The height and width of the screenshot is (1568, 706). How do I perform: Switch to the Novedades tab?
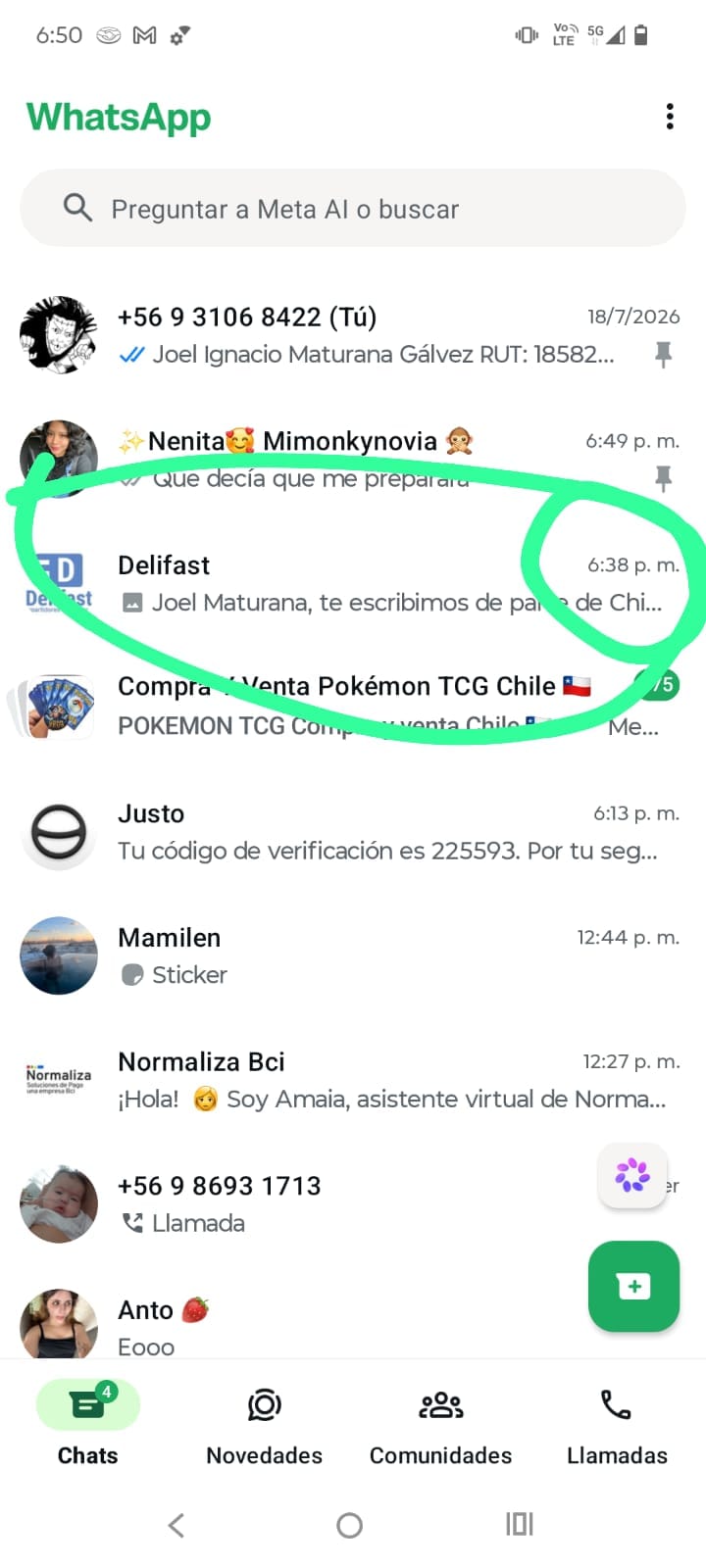point(264,1424)
